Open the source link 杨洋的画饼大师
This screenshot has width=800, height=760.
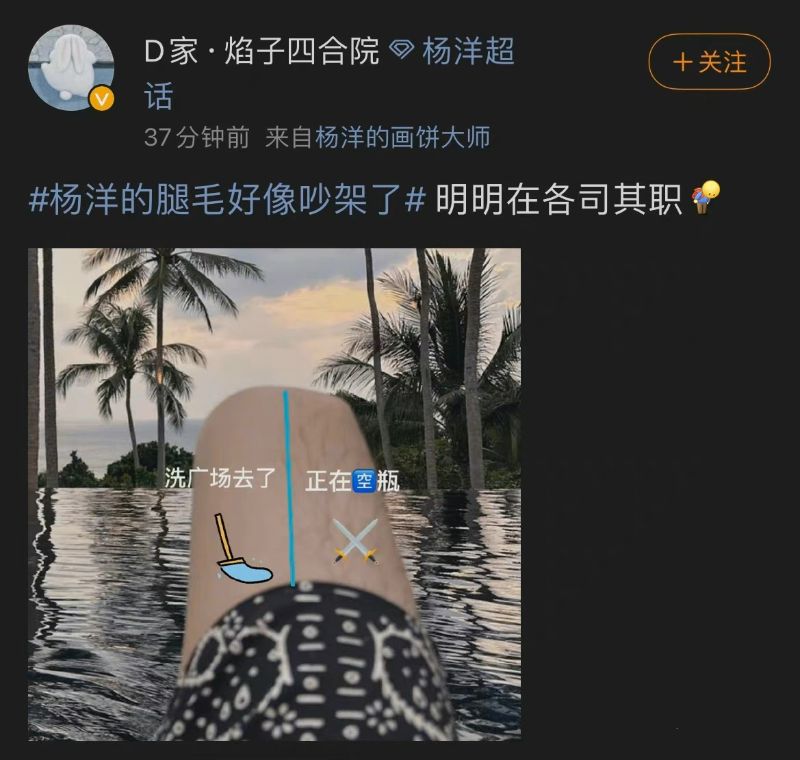pyautogui.click(x=402, y=138)
